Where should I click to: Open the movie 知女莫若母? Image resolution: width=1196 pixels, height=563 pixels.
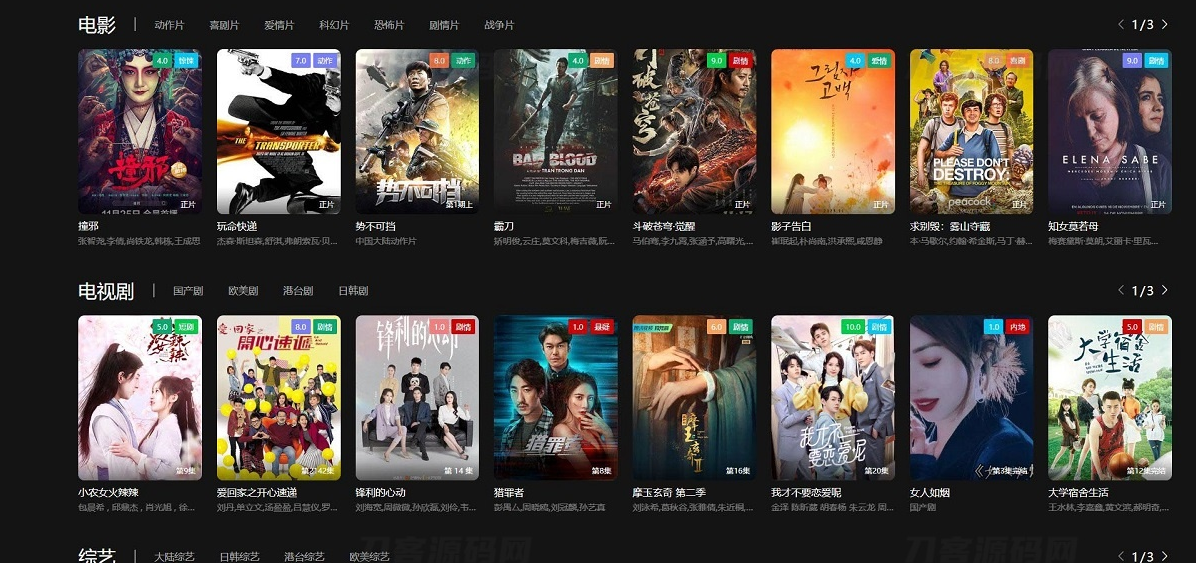1109,132
